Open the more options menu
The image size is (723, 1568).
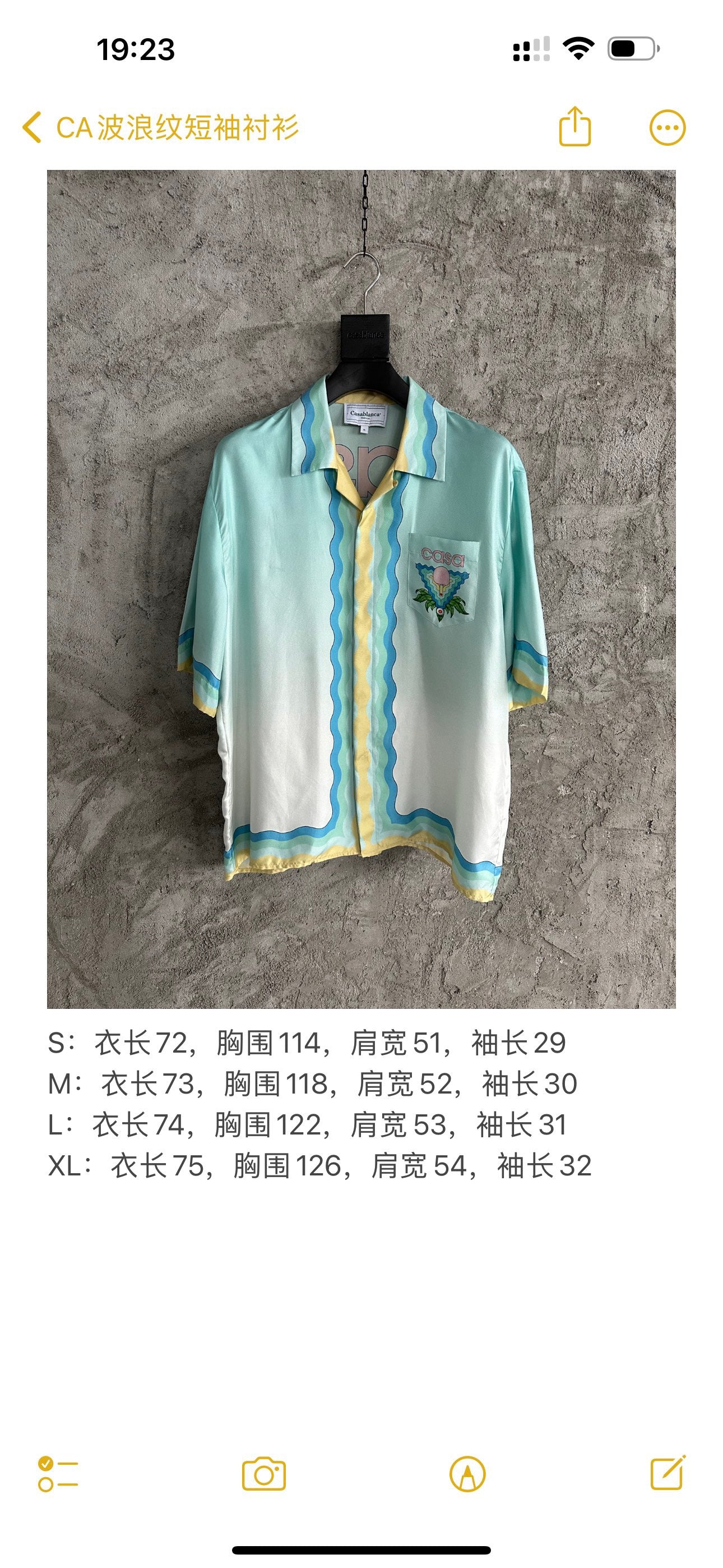667,128
